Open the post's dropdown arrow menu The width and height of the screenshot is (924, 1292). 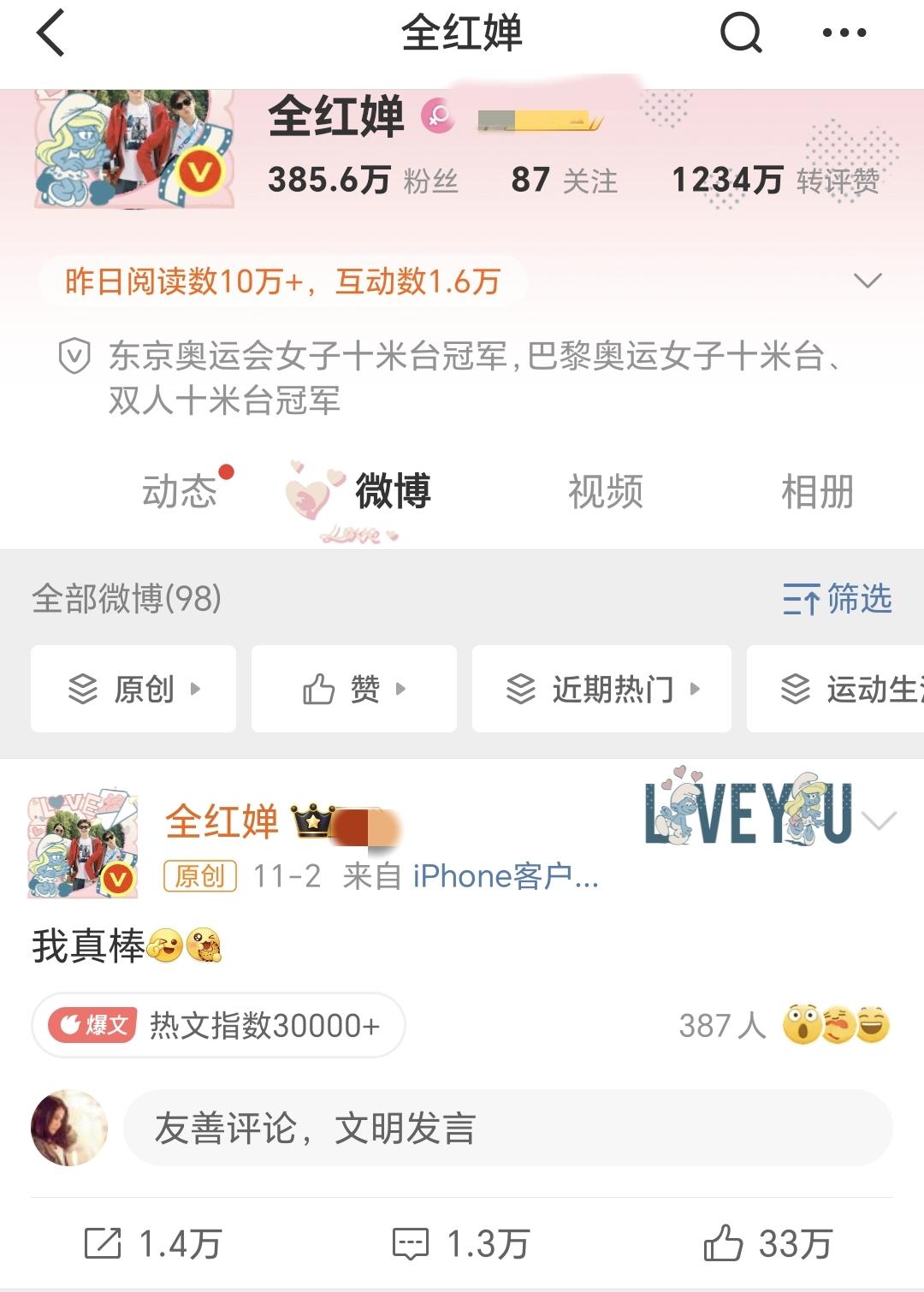[x=880, y=821]
